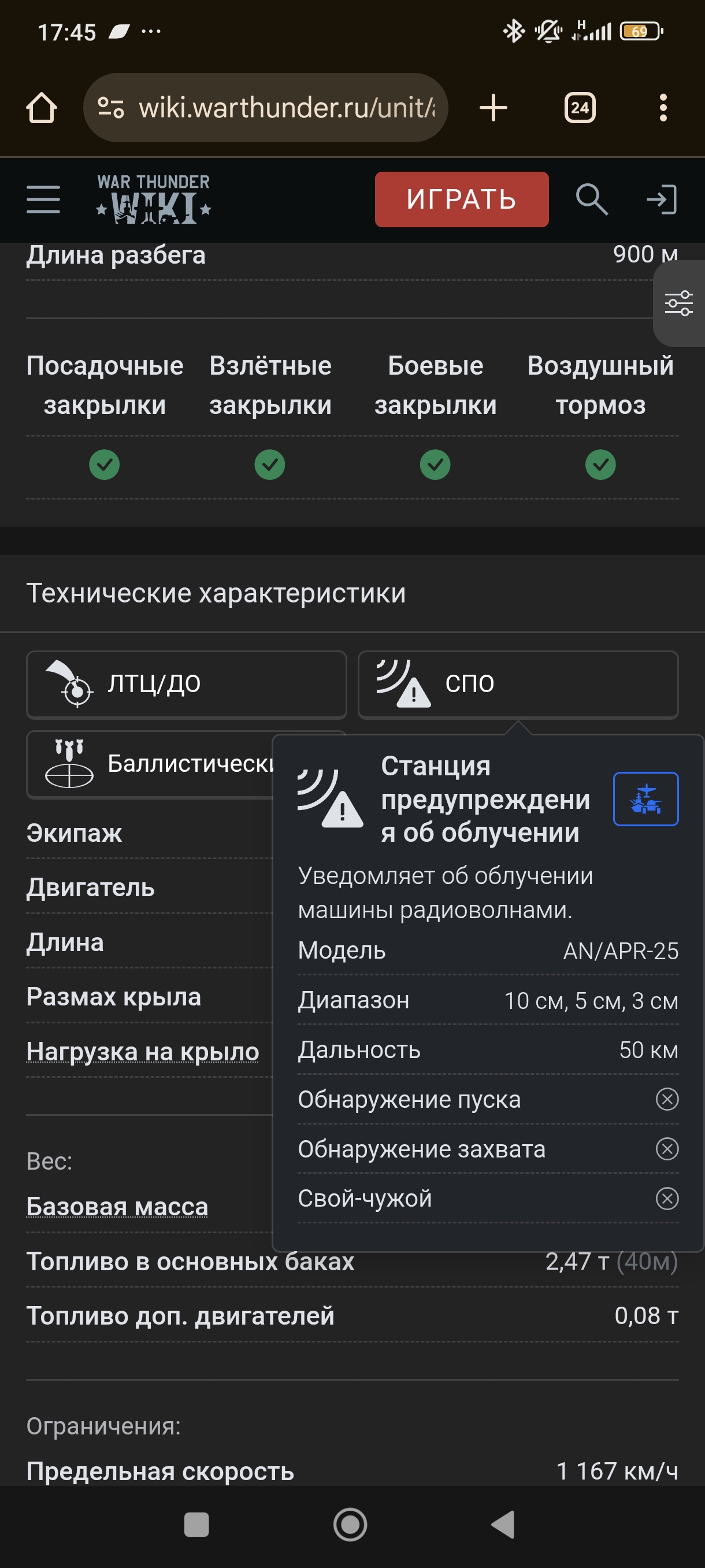Screen dimensions: 705x1568
Task: Tap the red ИГРАТЬ button
Action: coord(461,199)
